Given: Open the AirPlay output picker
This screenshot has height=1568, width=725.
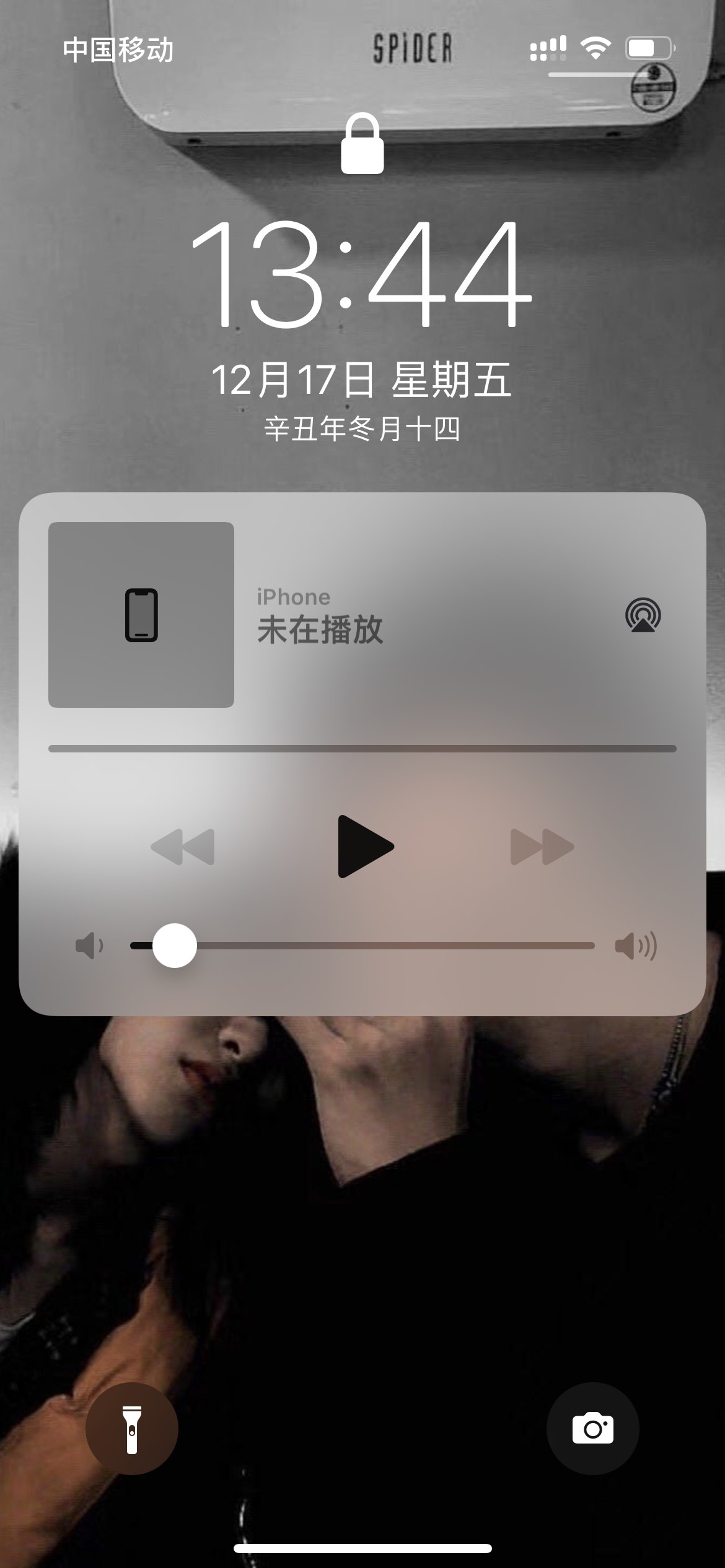Looking at the screenshot, I should click(x=643, y=615).
